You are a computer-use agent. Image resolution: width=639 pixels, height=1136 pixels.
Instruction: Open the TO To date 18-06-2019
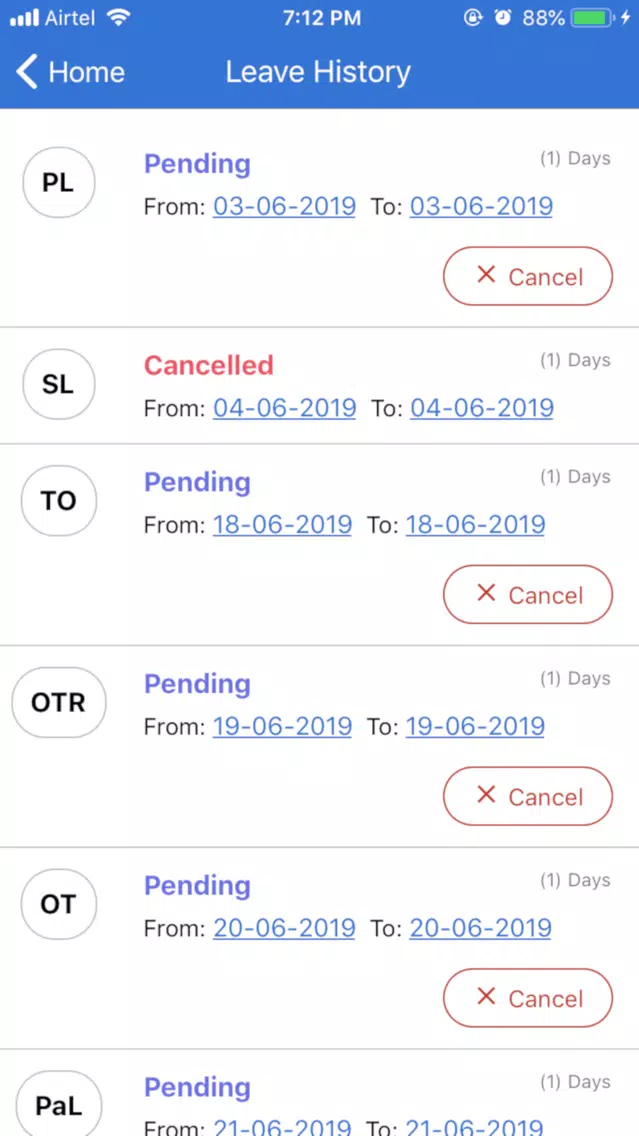[475, 525]
